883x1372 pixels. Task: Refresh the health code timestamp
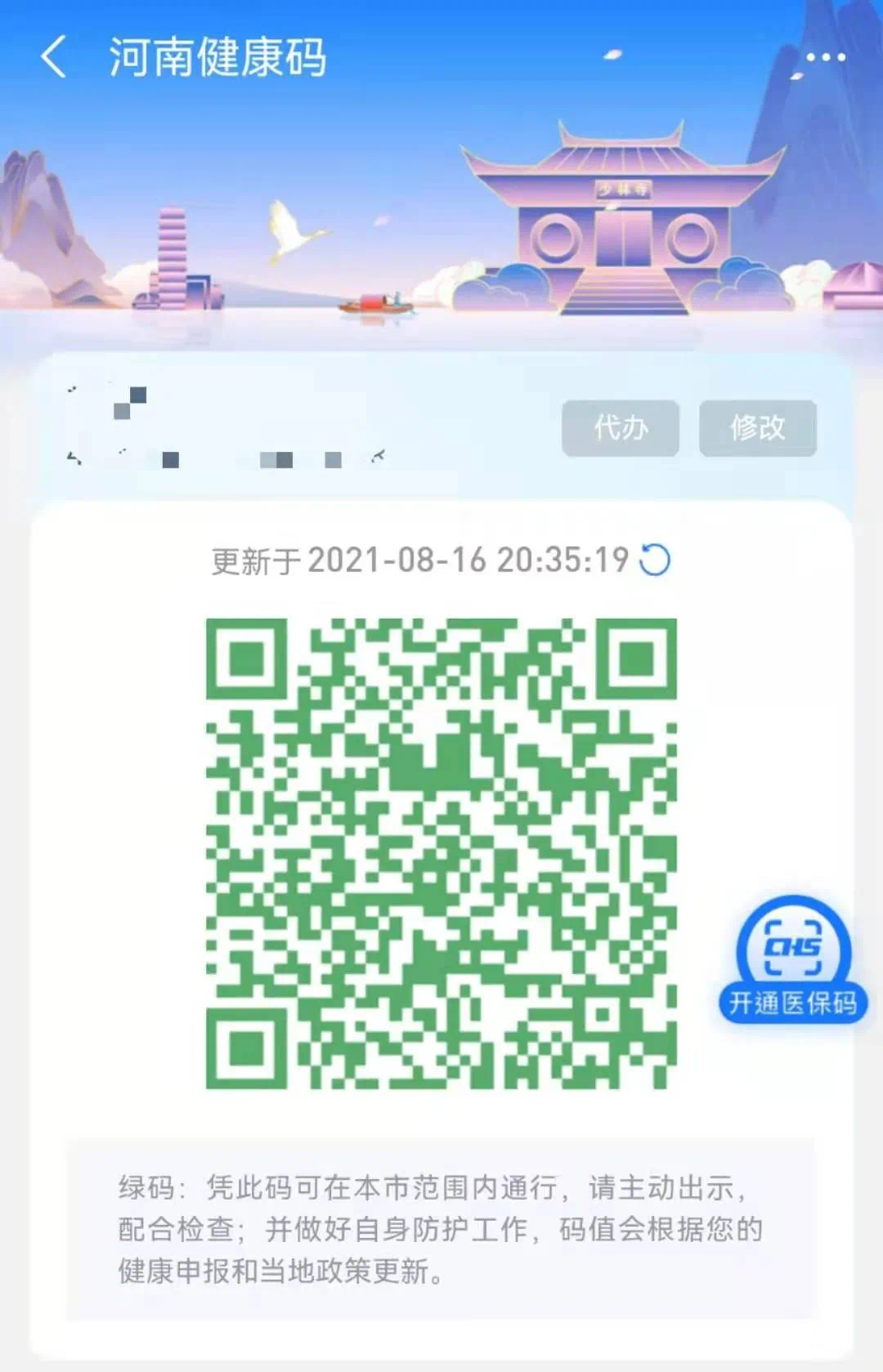[655, 560]
